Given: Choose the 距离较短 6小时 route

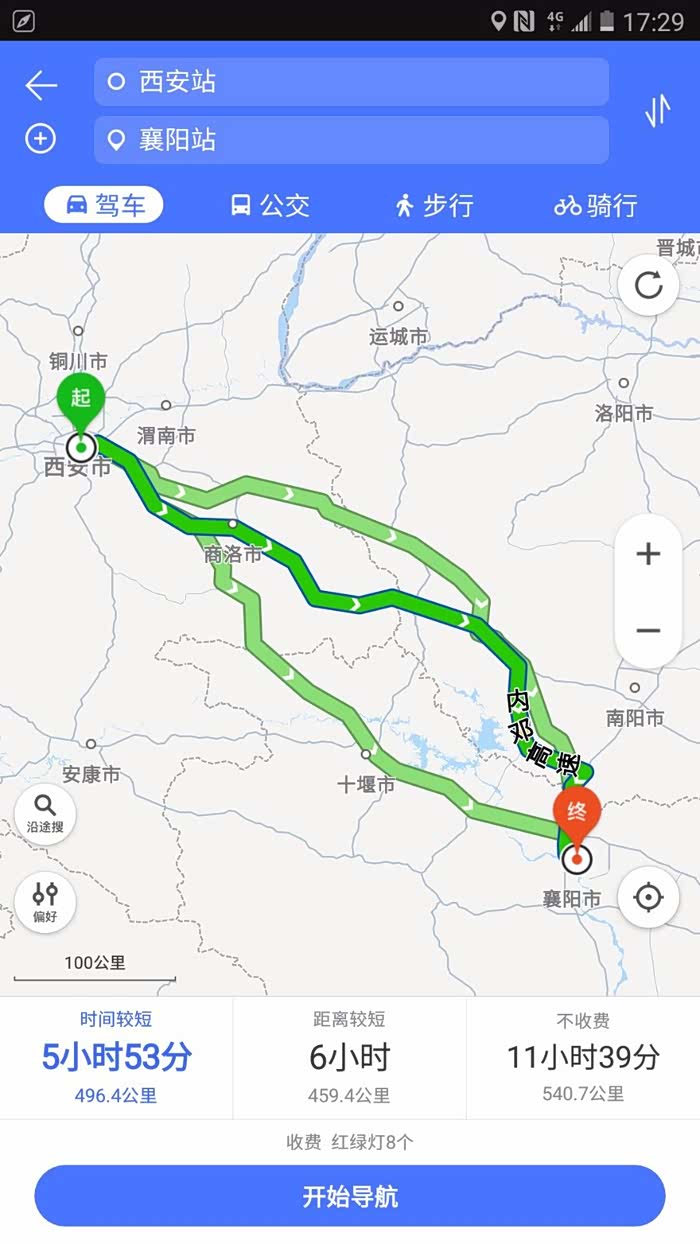Looking at the screenshot, I should (x=349, y=1057).
